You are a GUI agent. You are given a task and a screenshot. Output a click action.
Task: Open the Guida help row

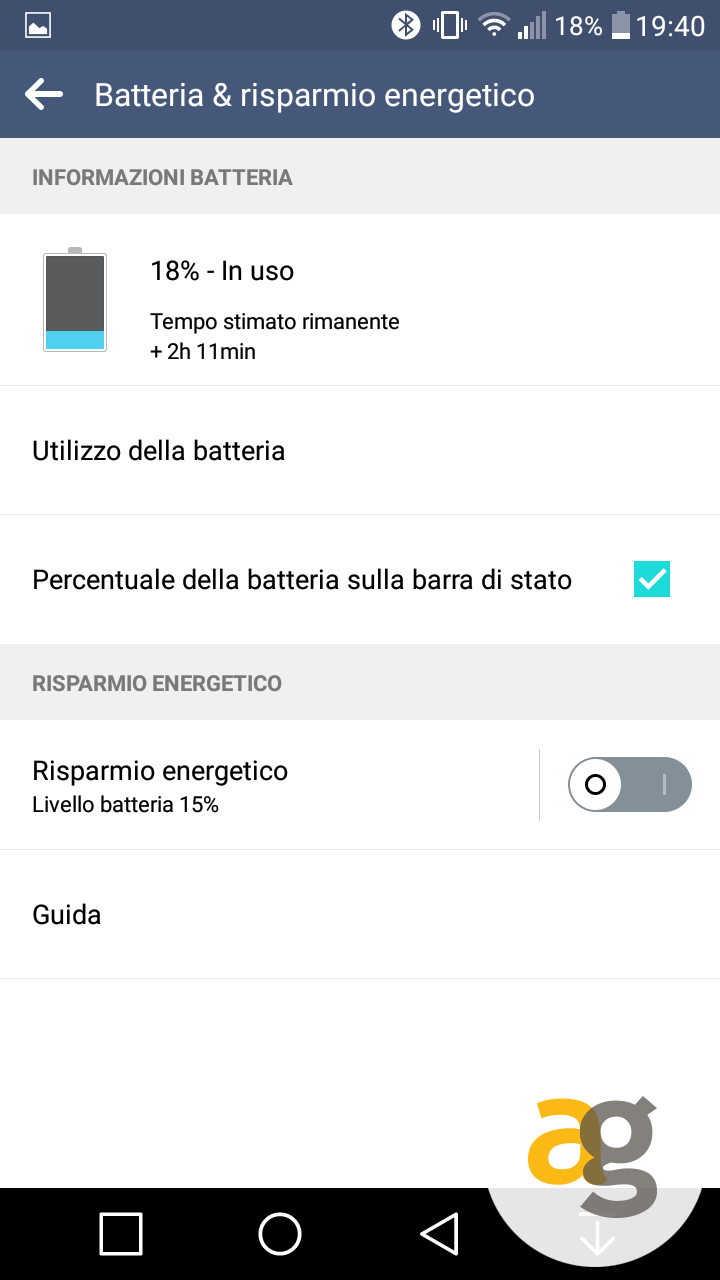click(360, 915)
